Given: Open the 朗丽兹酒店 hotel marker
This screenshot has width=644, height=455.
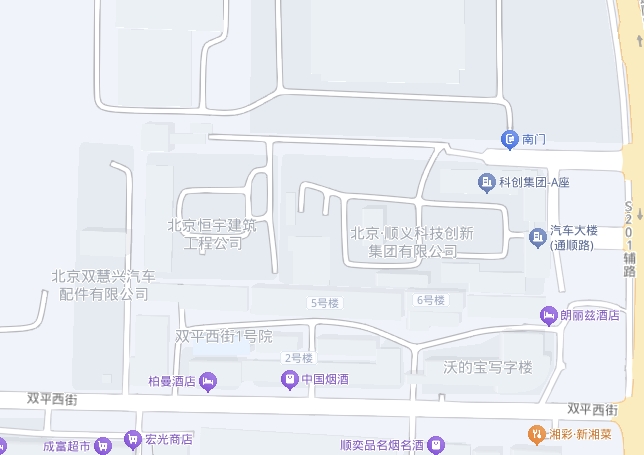Looking at the screenshot, I should [548, 315].
